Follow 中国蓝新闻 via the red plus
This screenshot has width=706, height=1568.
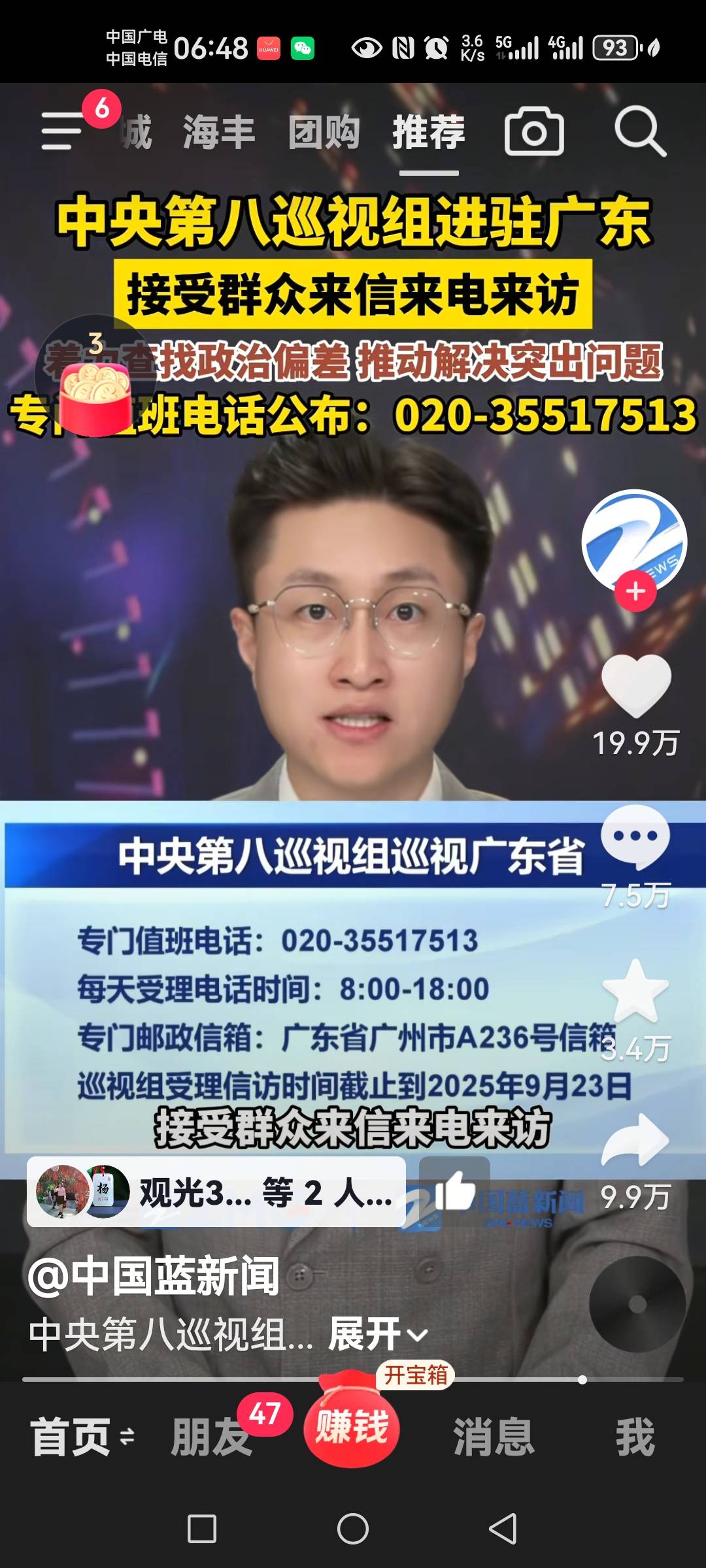pos(635,591)
